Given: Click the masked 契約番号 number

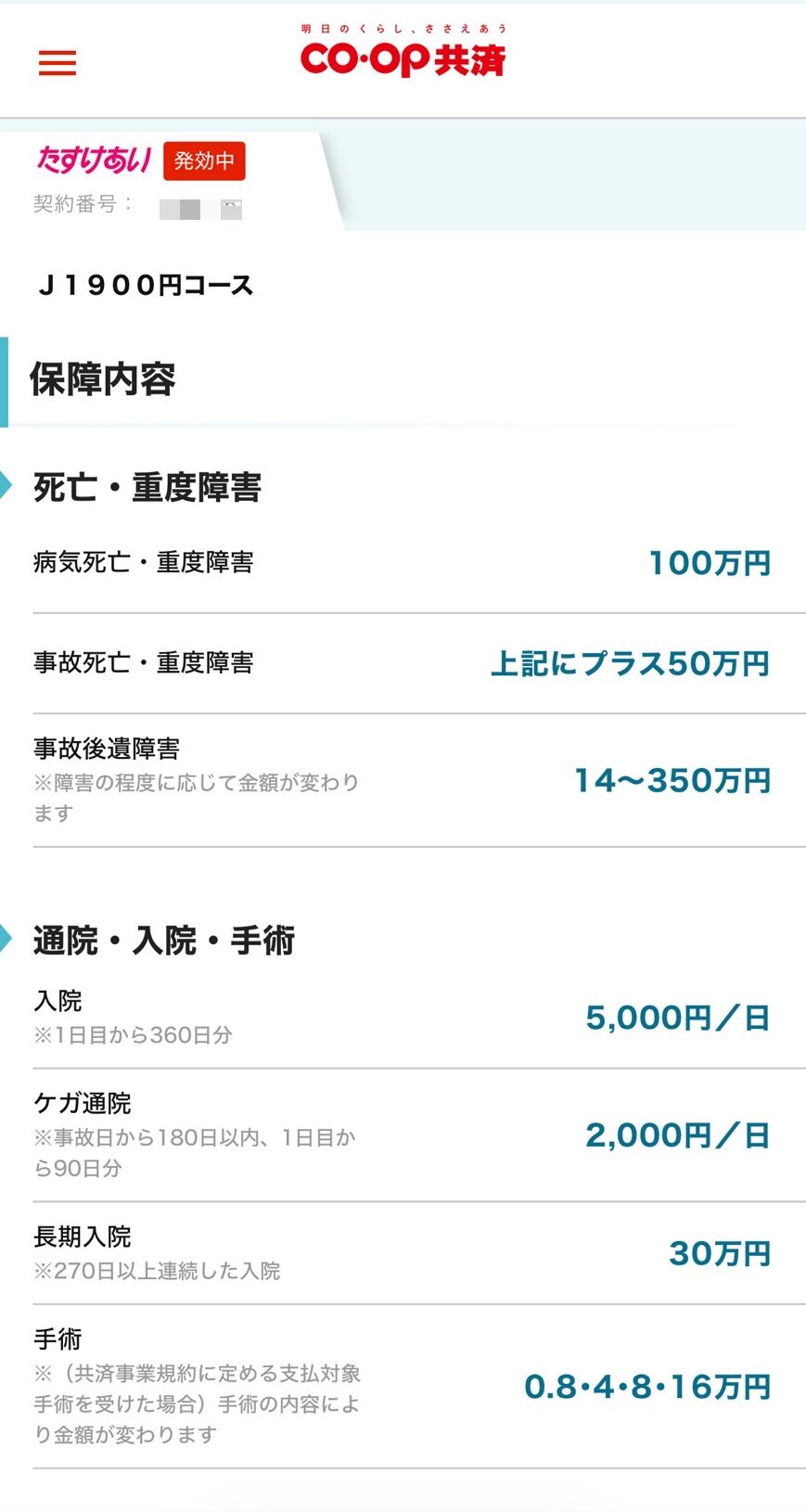Looking at the screenshot, I should [x=199, y=206].
